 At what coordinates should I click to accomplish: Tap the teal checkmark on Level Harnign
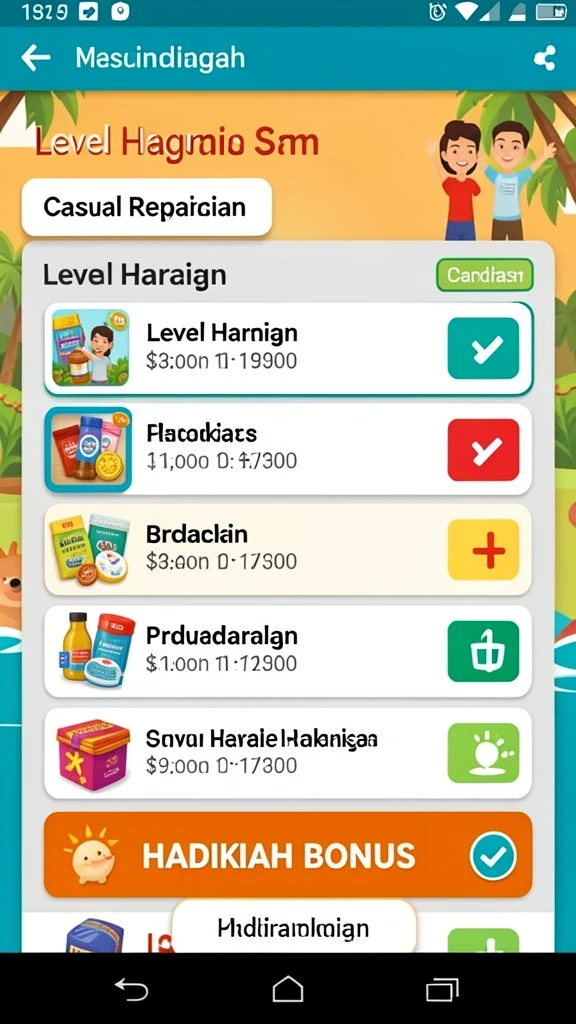pyautogui.click(x=483, y=349)
